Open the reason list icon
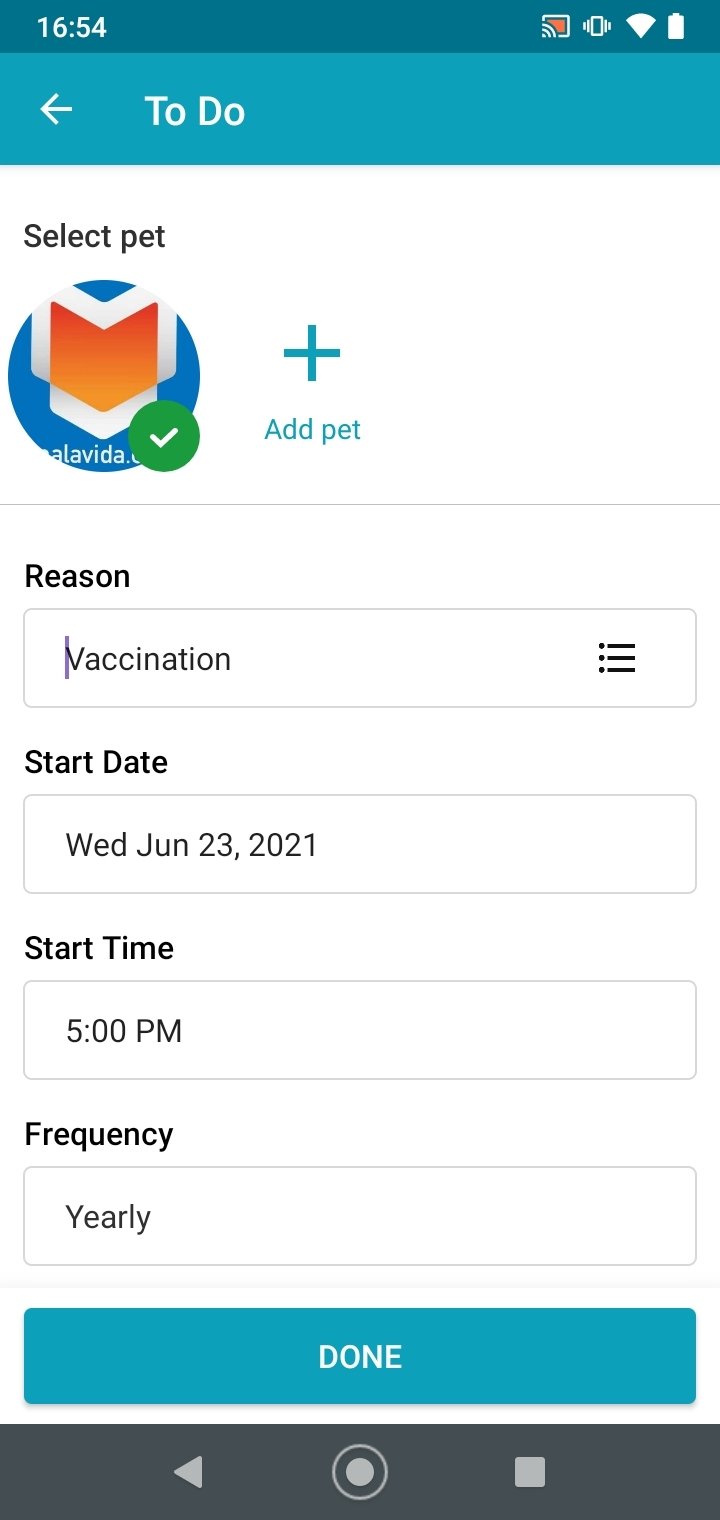 [617, 658]
